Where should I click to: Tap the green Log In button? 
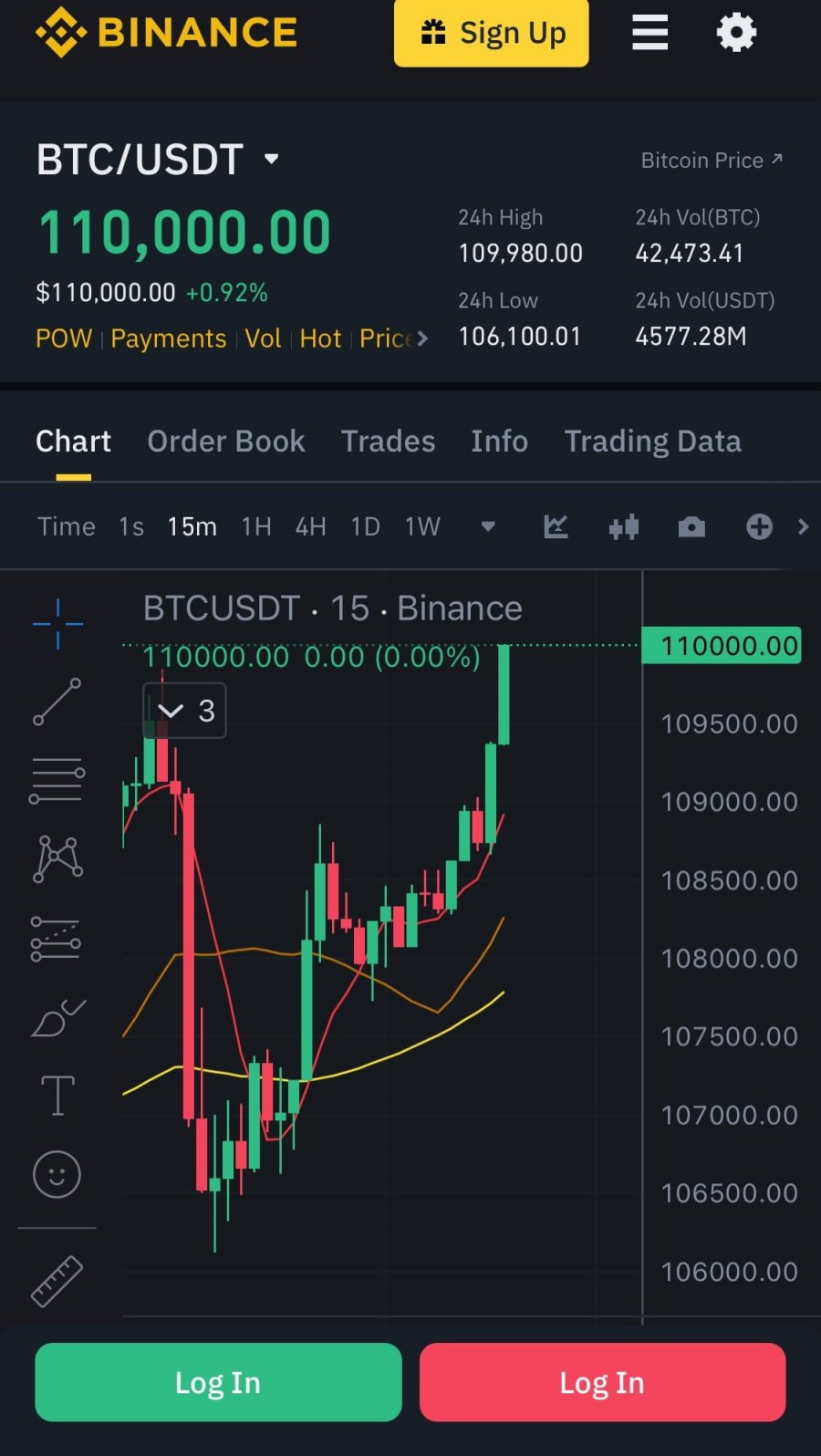(x=218, y=1382)
